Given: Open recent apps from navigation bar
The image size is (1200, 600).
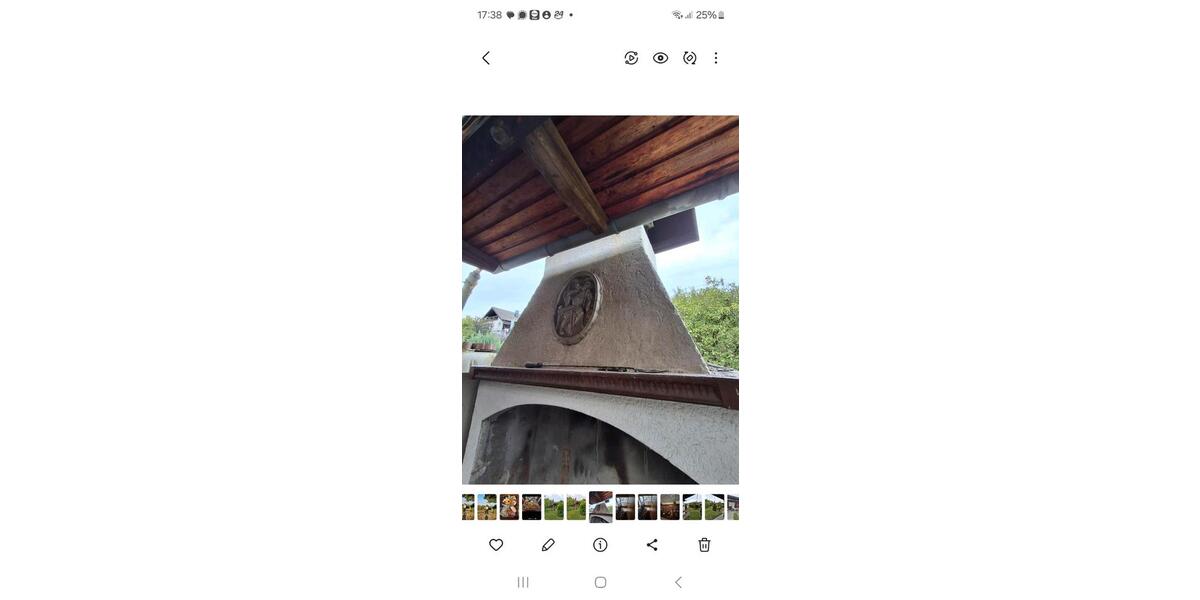Looking at the screenshot, I should [x=523, y=582].
